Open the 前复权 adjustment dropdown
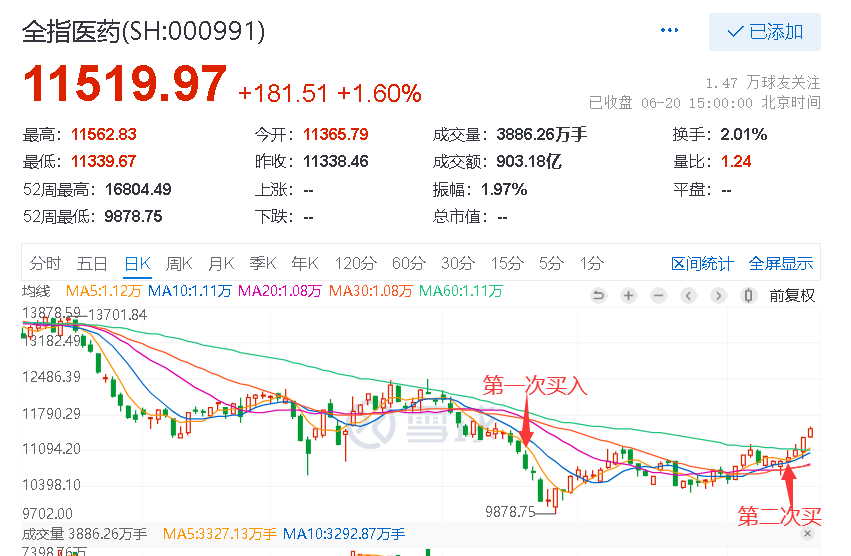Viewport: 851px width, 556px height. tap(792, 296)
